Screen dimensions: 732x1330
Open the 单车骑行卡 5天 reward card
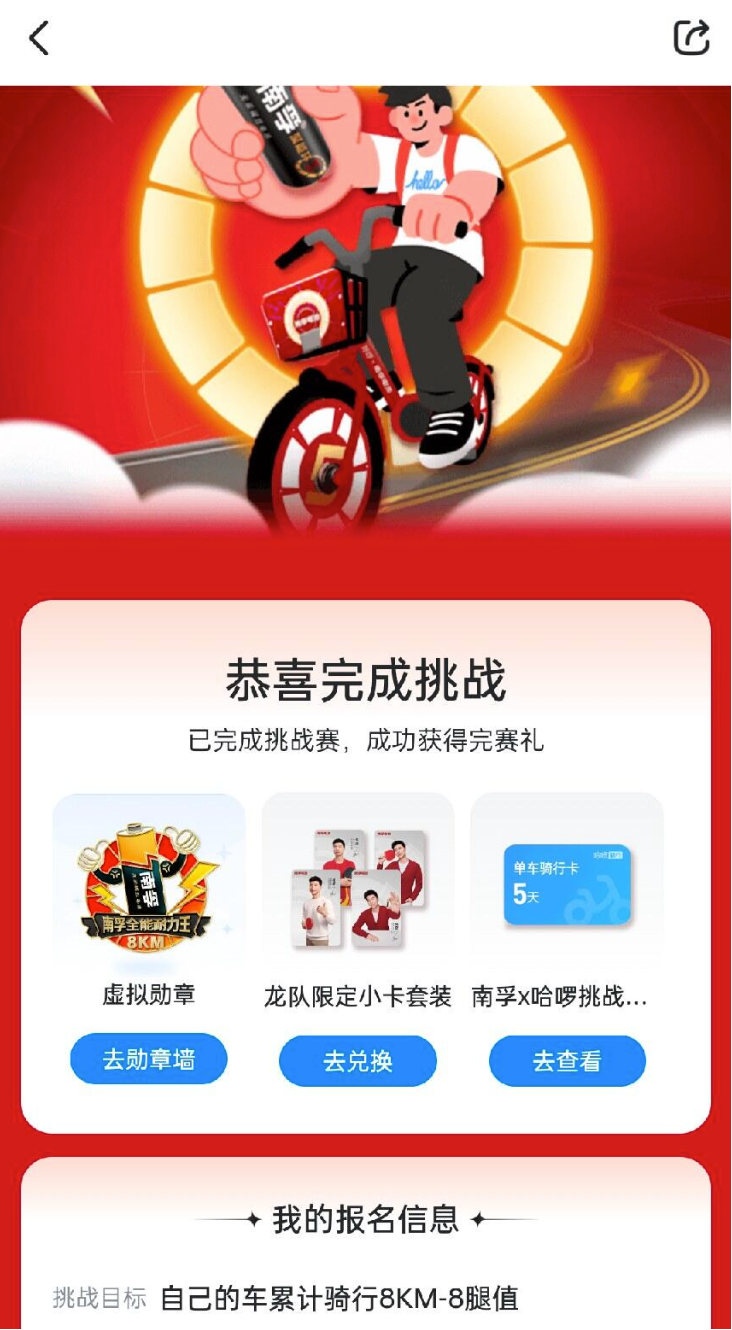[567, 885]
